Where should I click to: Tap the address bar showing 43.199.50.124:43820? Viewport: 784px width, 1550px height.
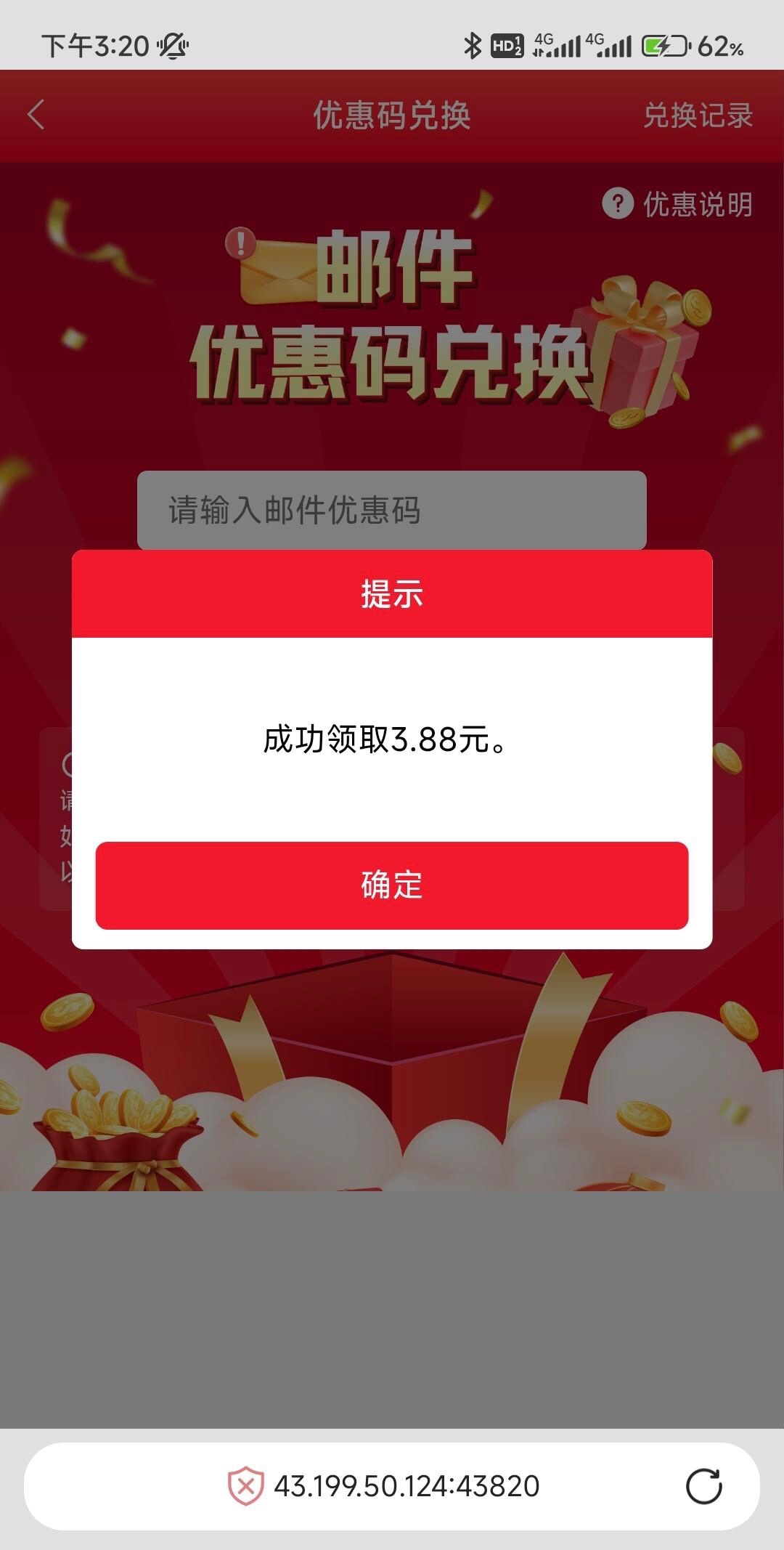point(405,1486)
